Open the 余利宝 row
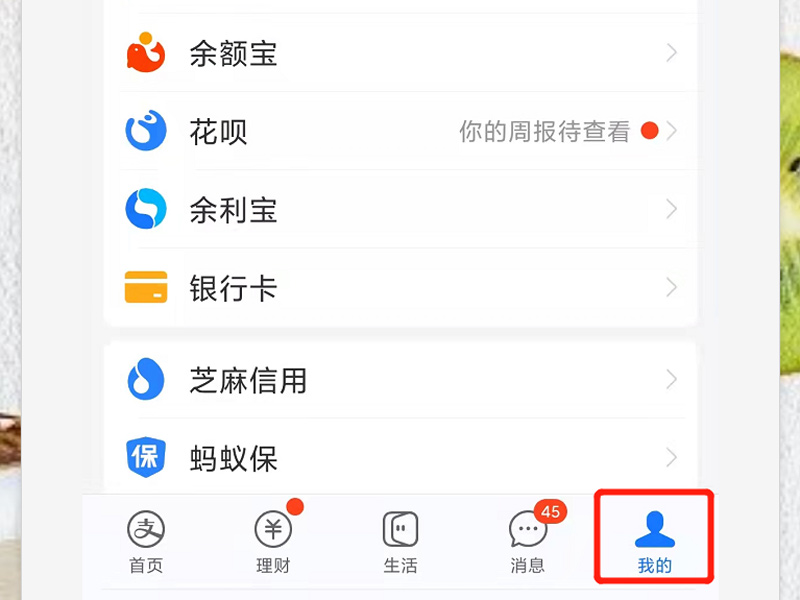The image size is (800, 600). [400, 210]
